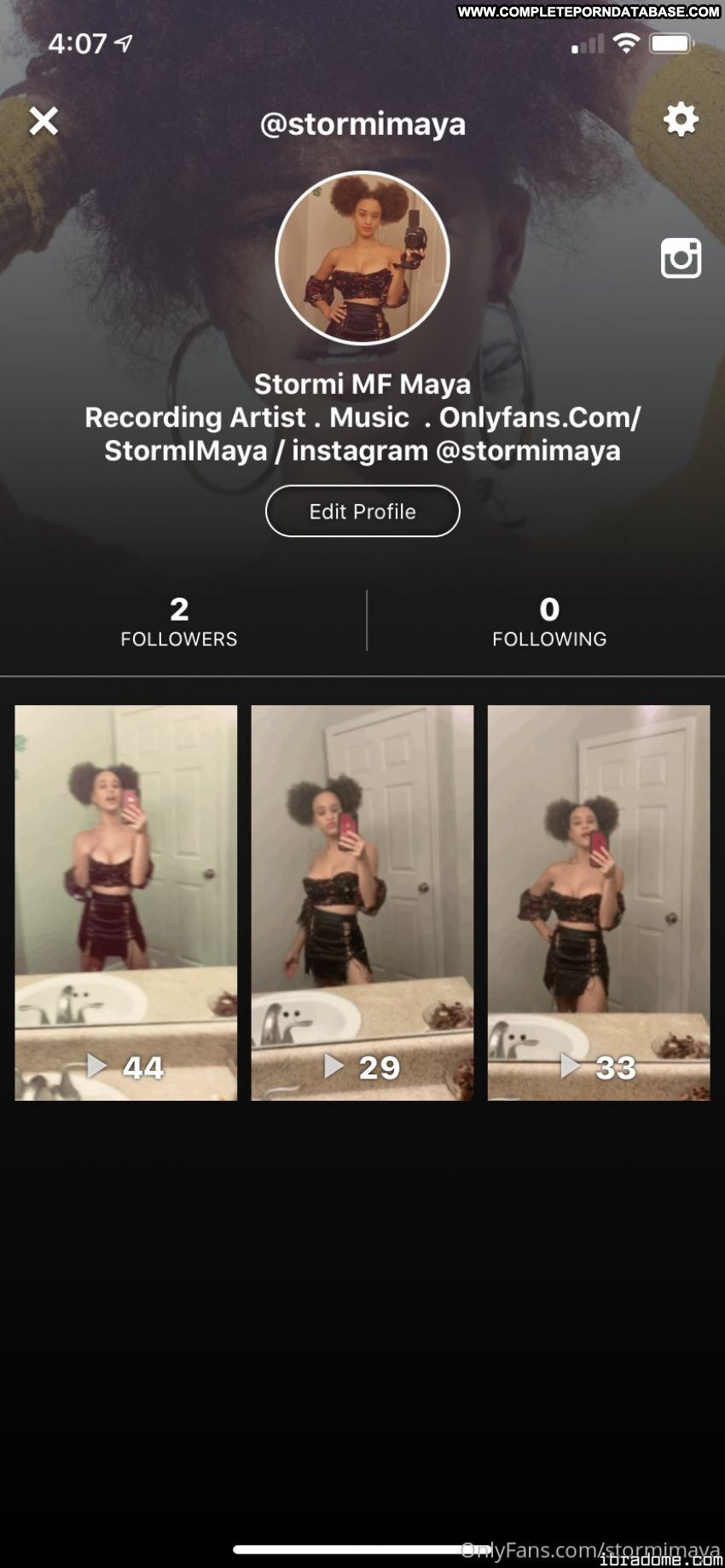Tap the Edit Profile button
This screenshot has height=1568, width=725.
(362, 512)
